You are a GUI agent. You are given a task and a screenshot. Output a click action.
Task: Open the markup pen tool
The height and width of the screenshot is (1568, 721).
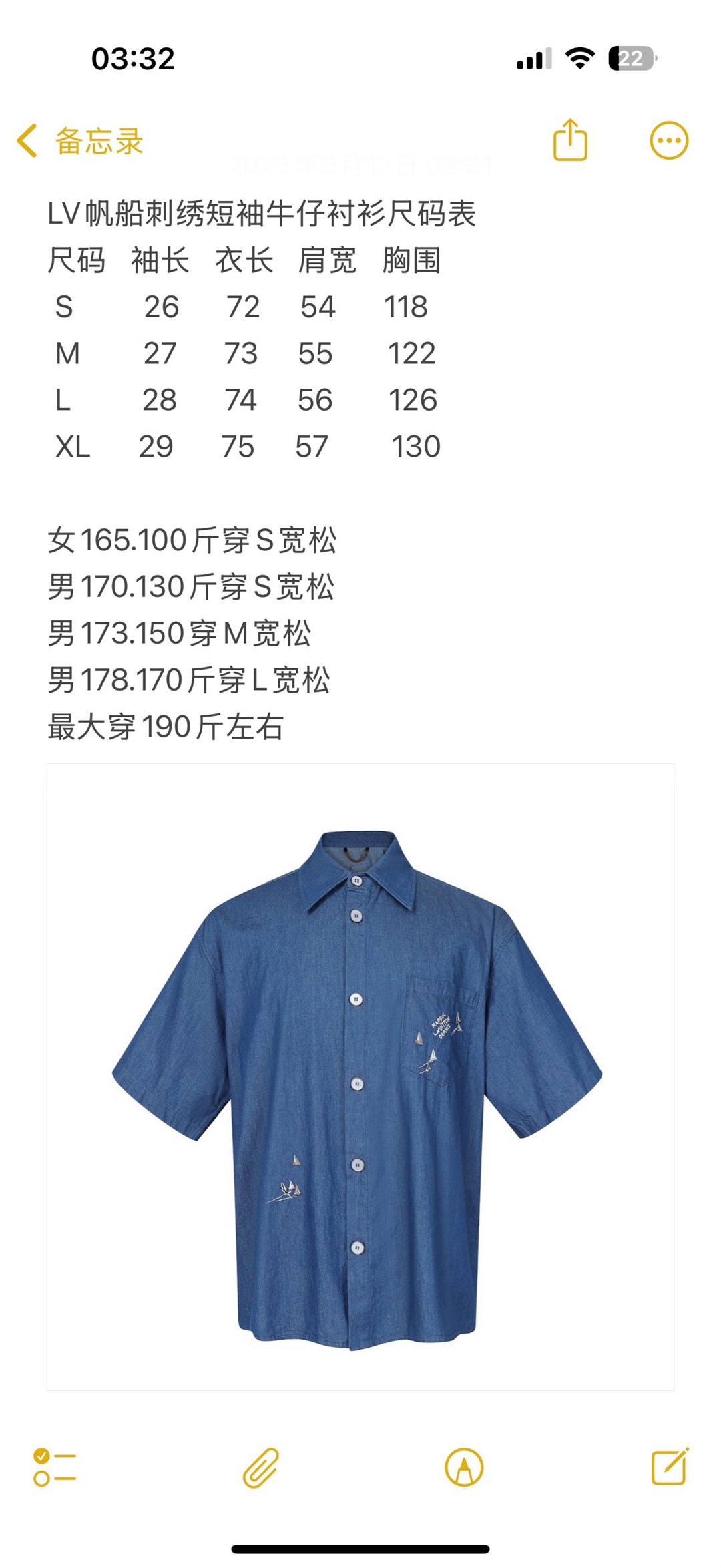coord(464,1467)
